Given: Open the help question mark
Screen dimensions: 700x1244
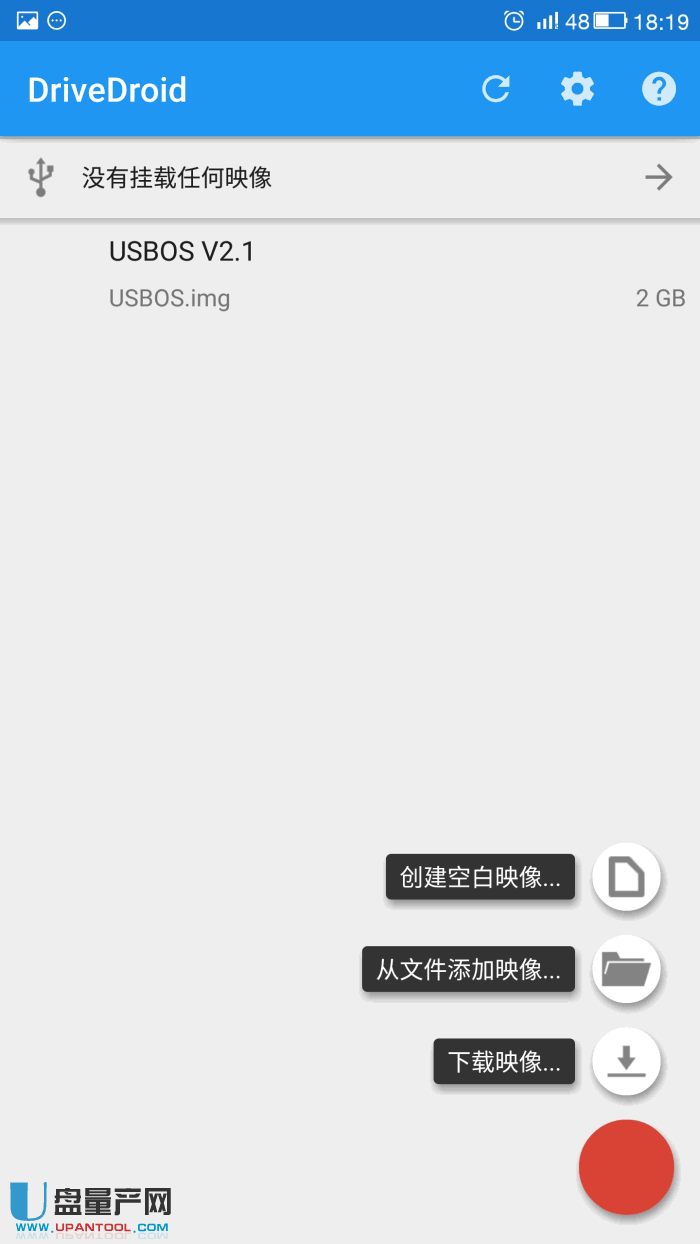Looking at the screenshot, I should click(x=658, y=90).
